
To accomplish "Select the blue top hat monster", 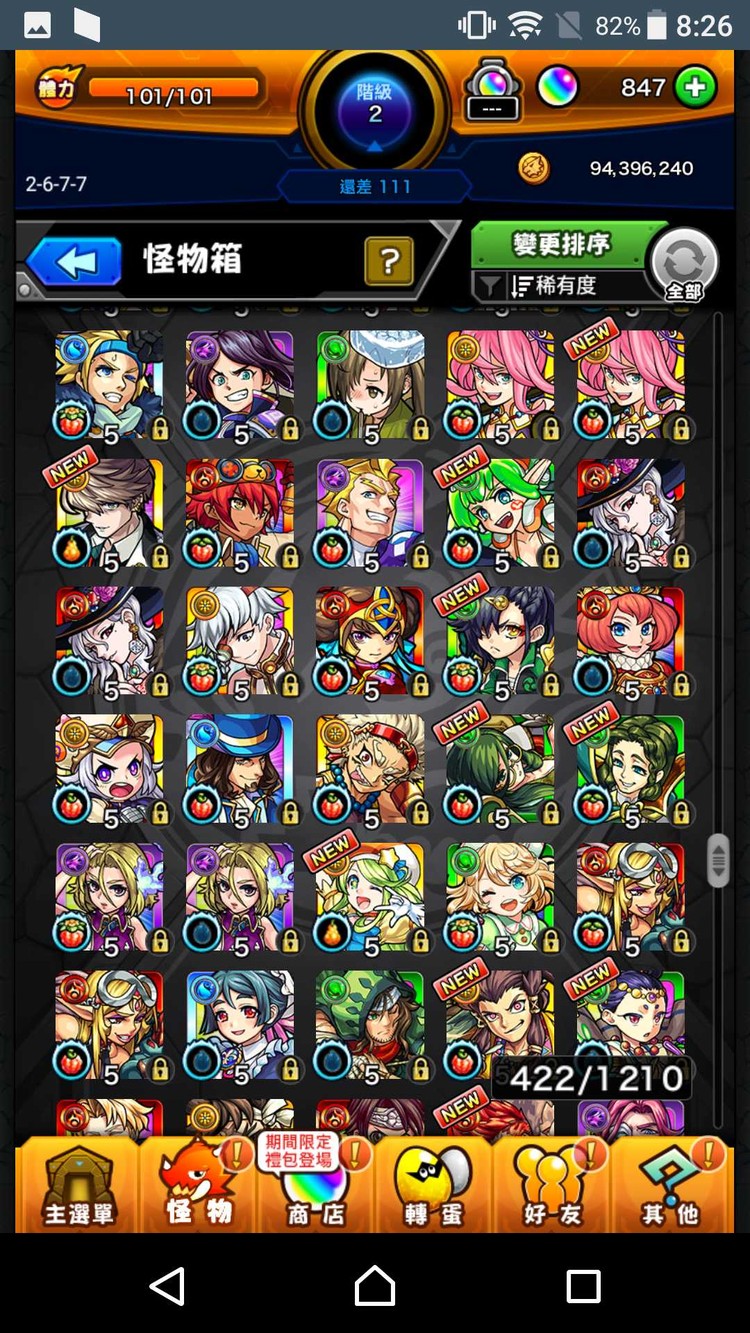I will click(x=240, y=770).
